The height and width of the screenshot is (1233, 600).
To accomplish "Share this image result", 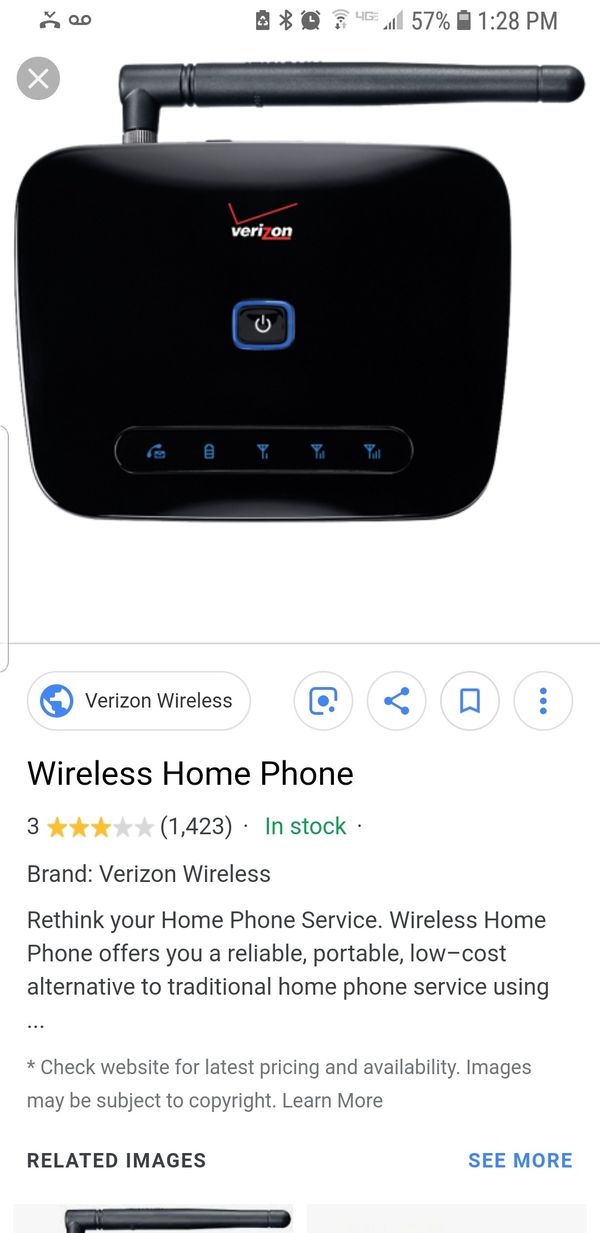I will (x=397, y=701).
